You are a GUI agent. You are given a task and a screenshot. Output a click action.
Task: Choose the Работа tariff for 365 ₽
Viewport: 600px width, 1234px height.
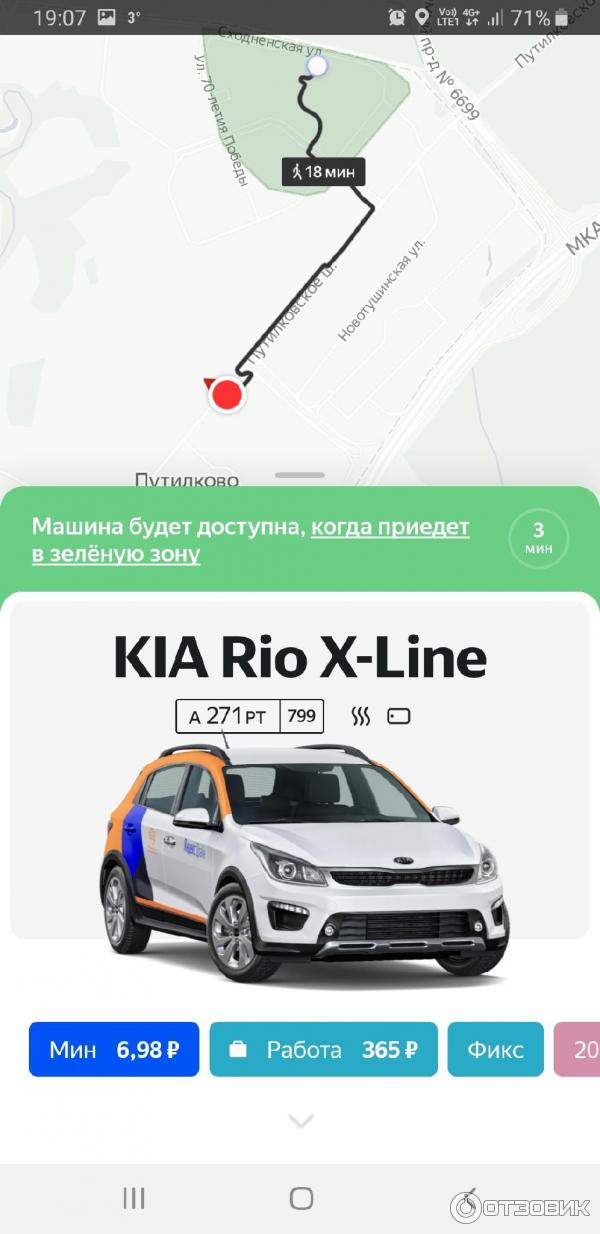point(323,1049)
